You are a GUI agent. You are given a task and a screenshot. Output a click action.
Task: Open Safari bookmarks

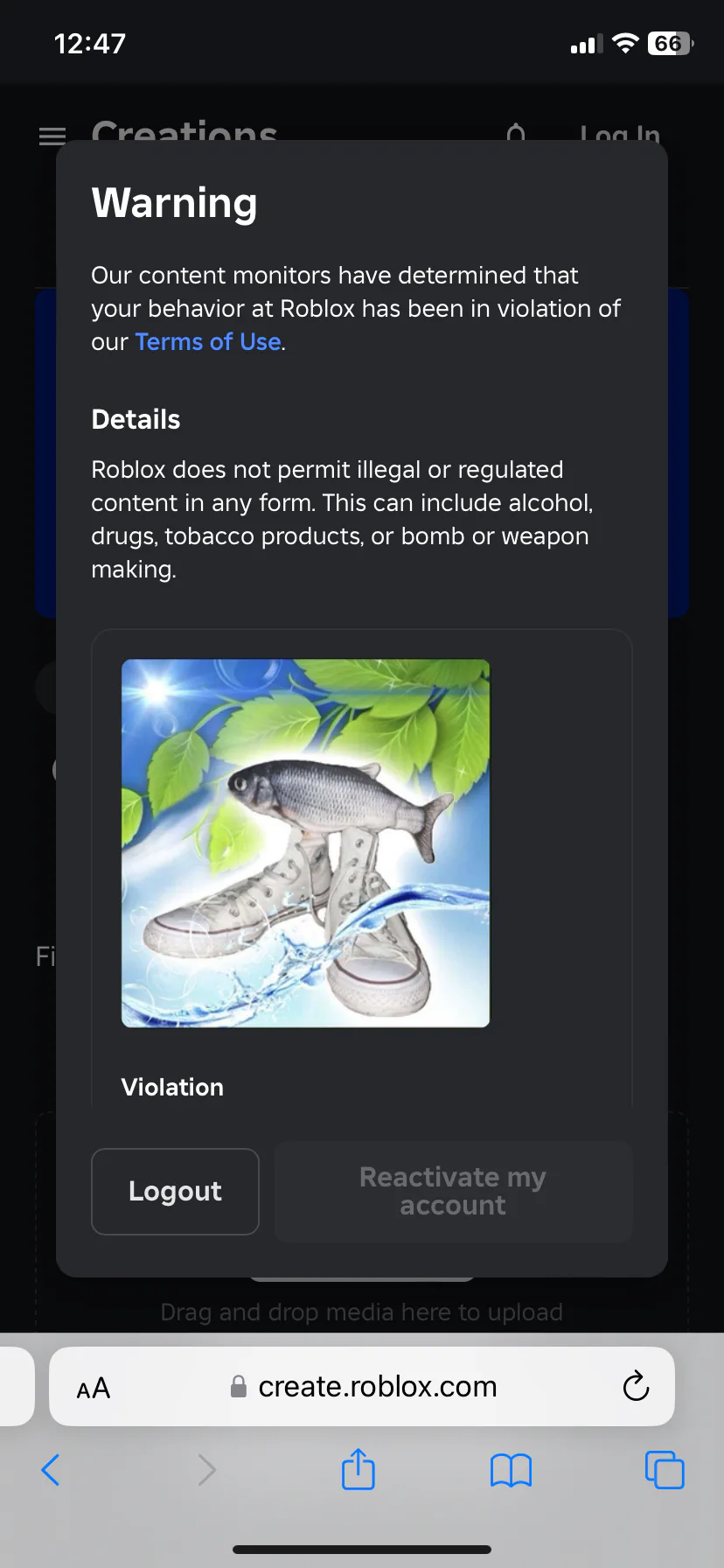pyautogui.click(x=511, y=1470)
